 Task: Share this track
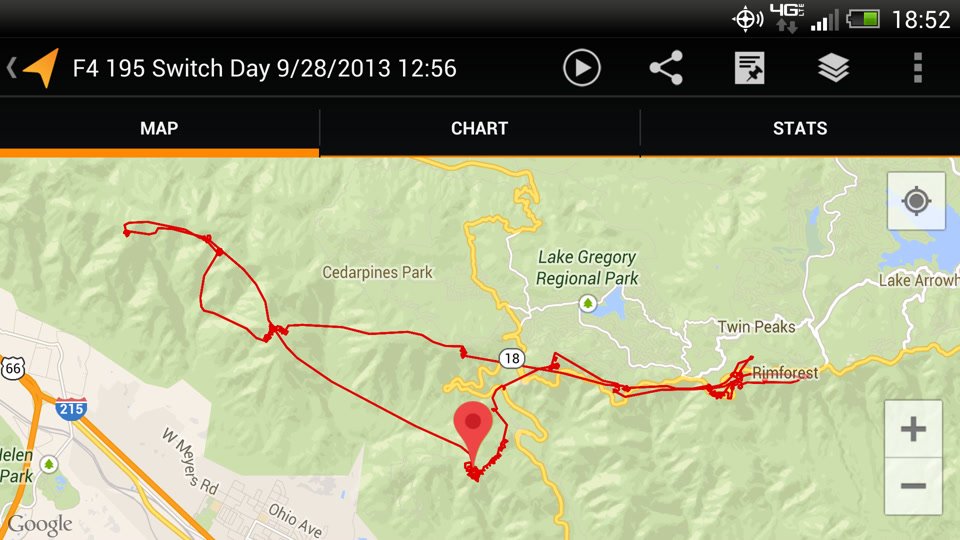pos(665,68)
